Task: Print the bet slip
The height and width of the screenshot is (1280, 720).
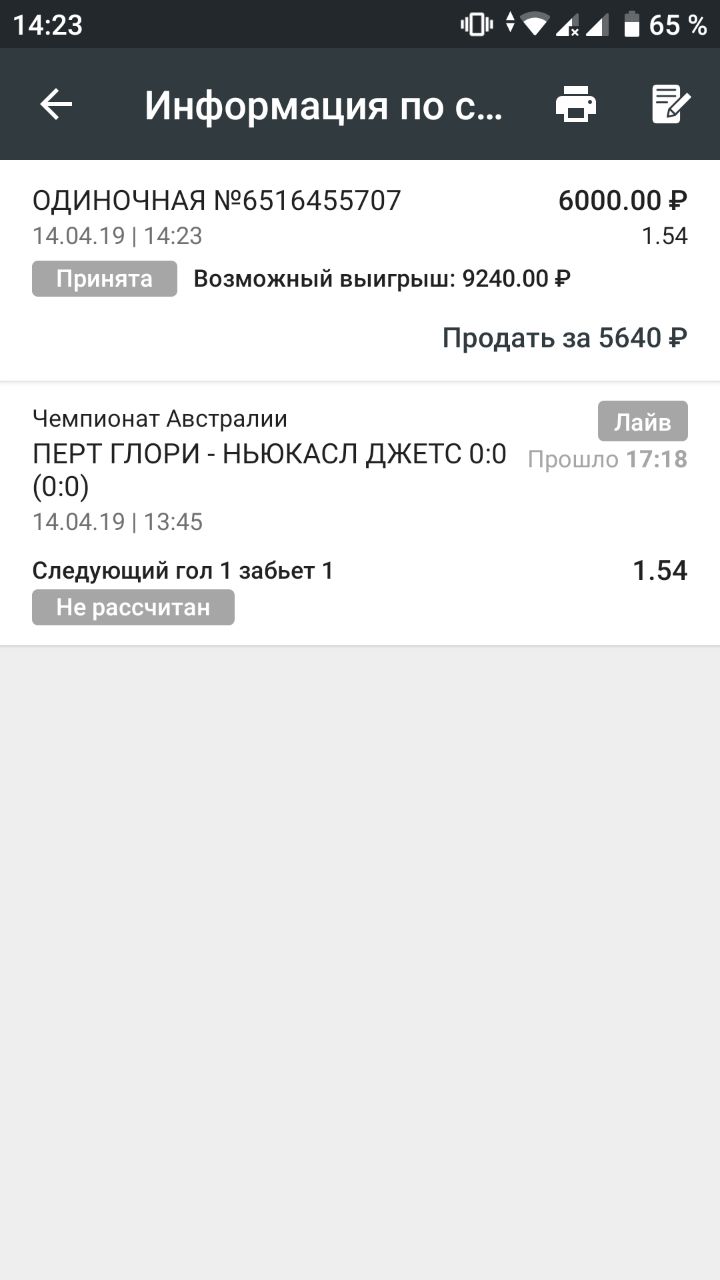Action: [576, 104]
